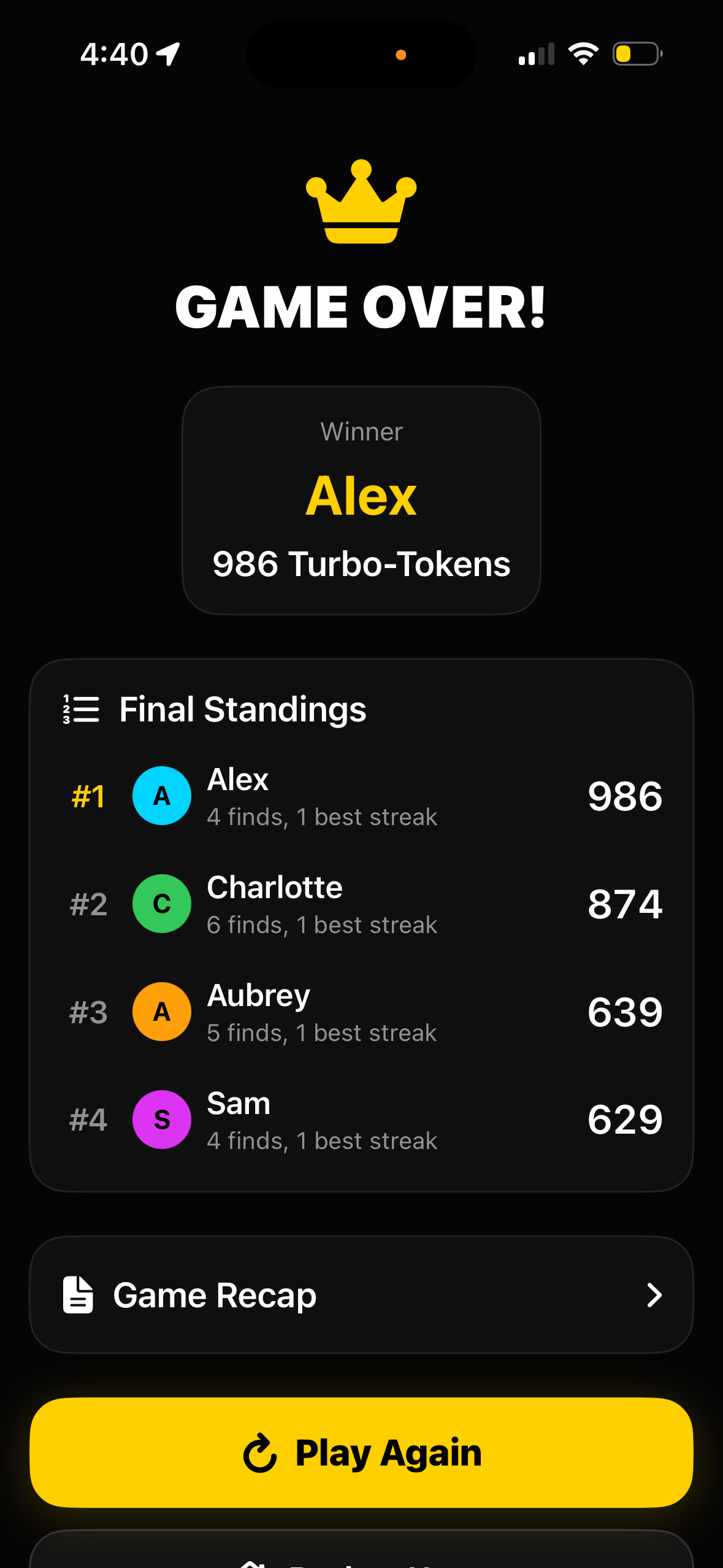Open the Winner summary card
Screen dimensions: 723x1568
pos(361,499)
